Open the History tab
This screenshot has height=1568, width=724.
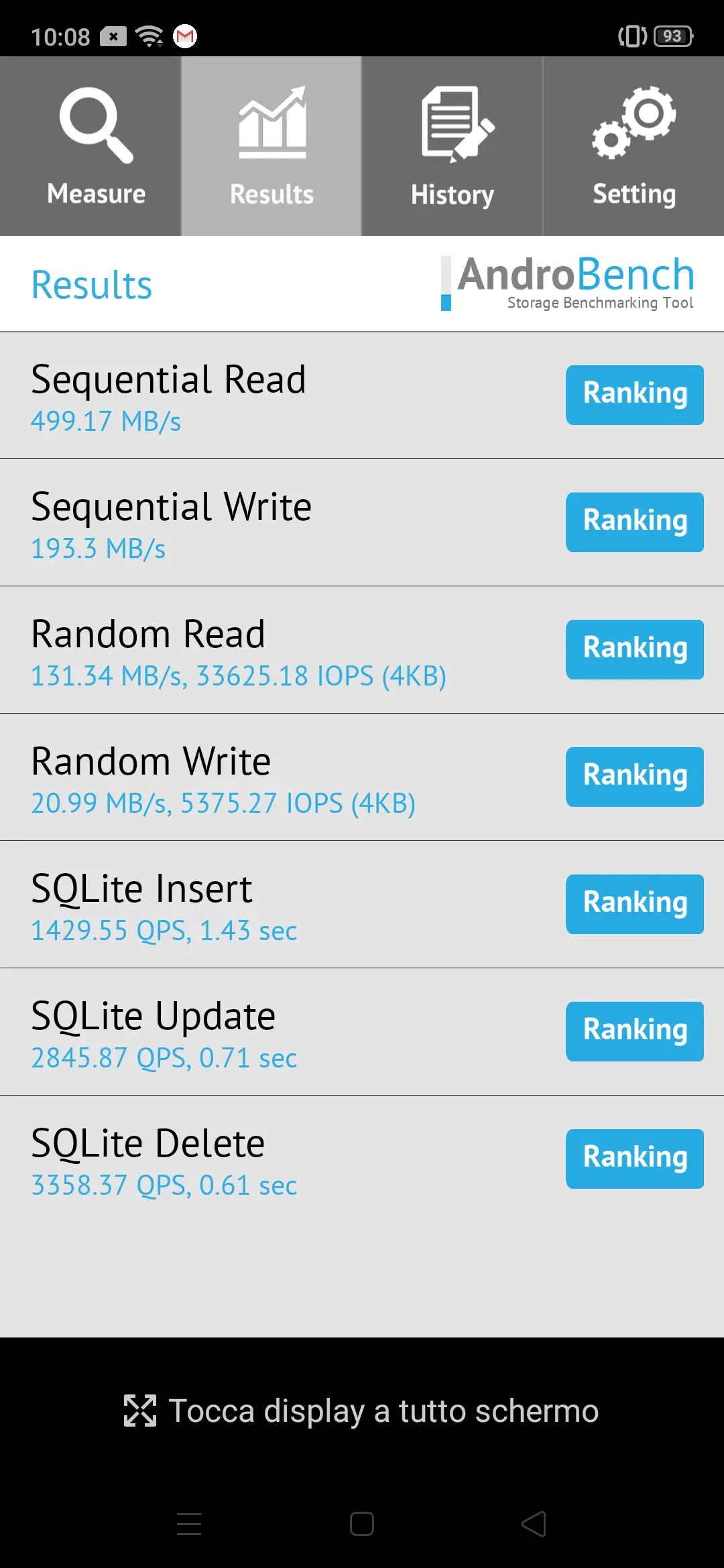tap(452, 146)
